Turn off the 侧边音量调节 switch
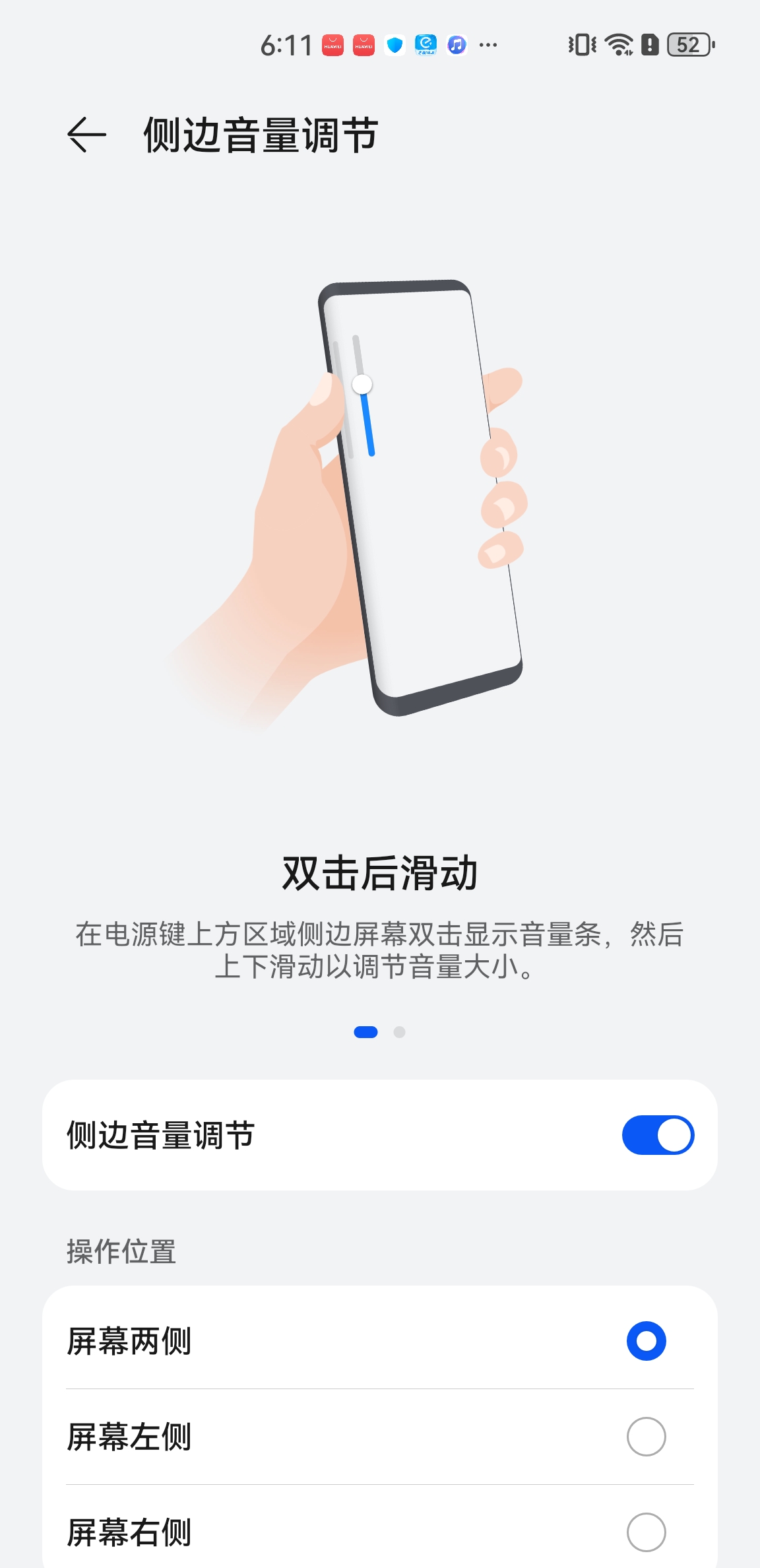This screenshot has height=1568, width=760. pyautogui.click(x=657, y=1135)
